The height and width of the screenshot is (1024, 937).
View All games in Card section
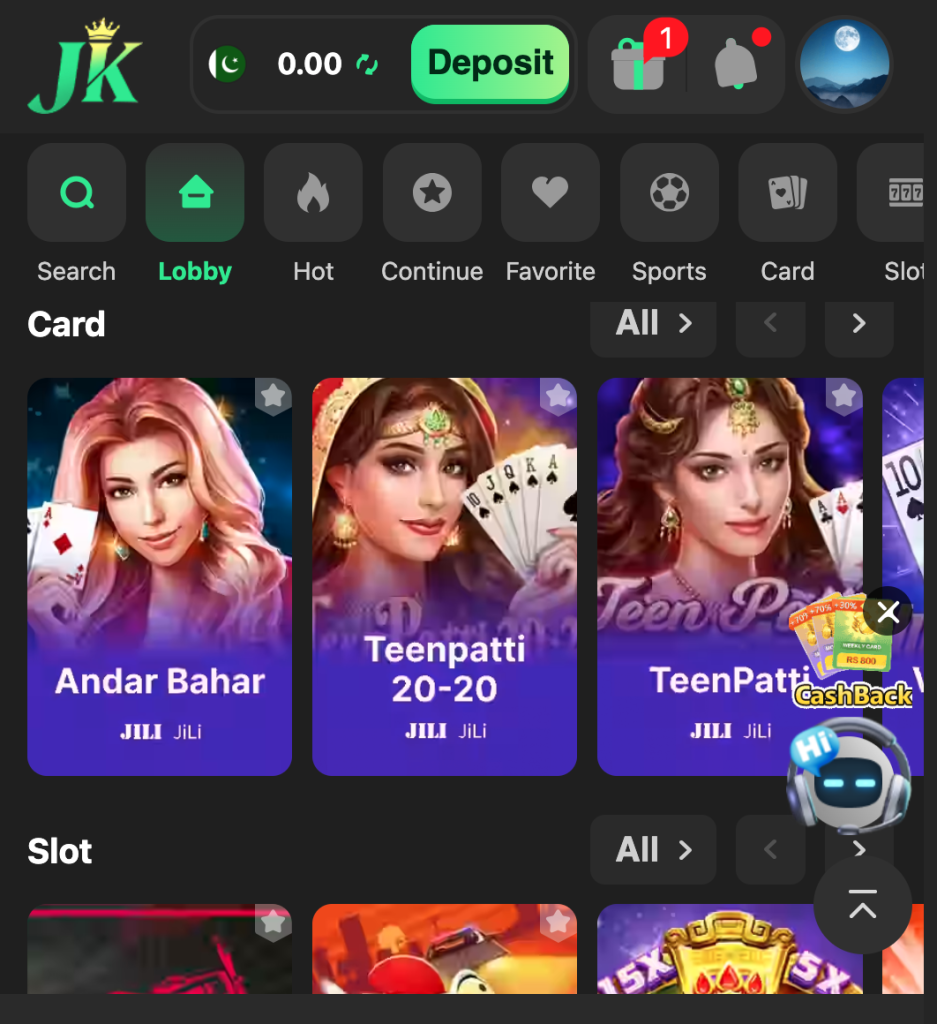[x=653, y=323]
